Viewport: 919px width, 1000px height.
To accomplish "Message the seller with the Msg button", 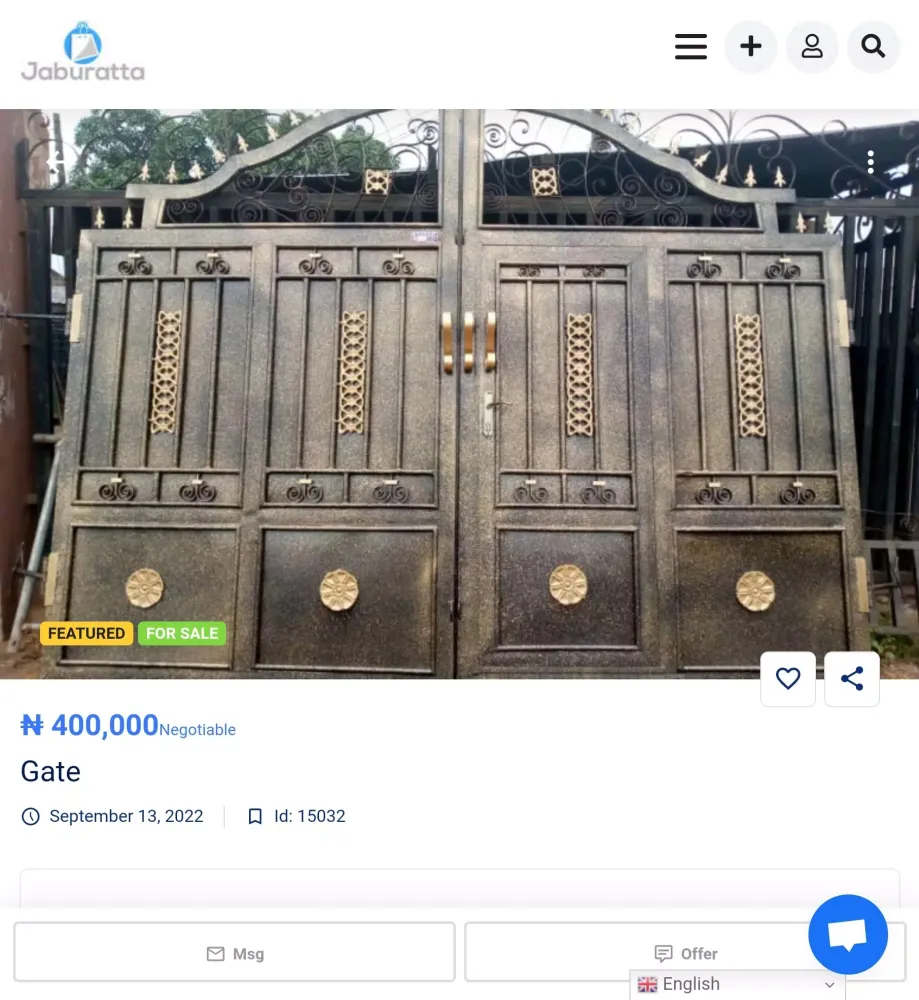I will point(234,953).
